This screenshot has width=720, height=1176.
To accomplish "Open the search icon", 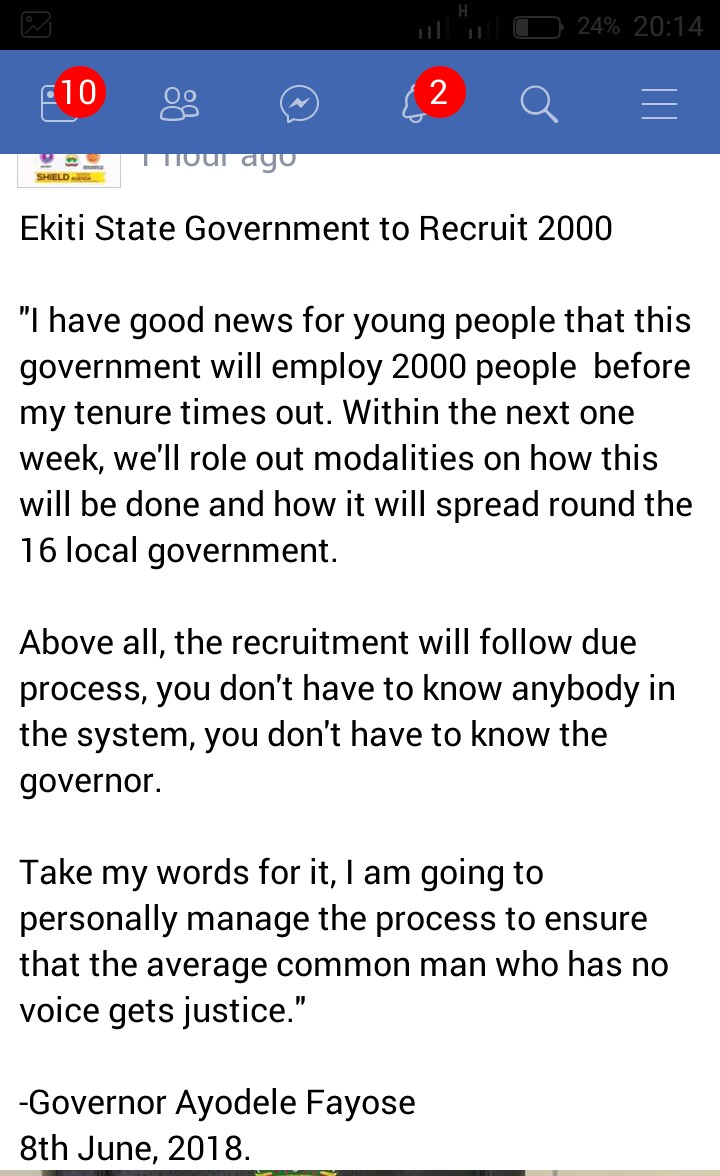I will tap(539, 103).
